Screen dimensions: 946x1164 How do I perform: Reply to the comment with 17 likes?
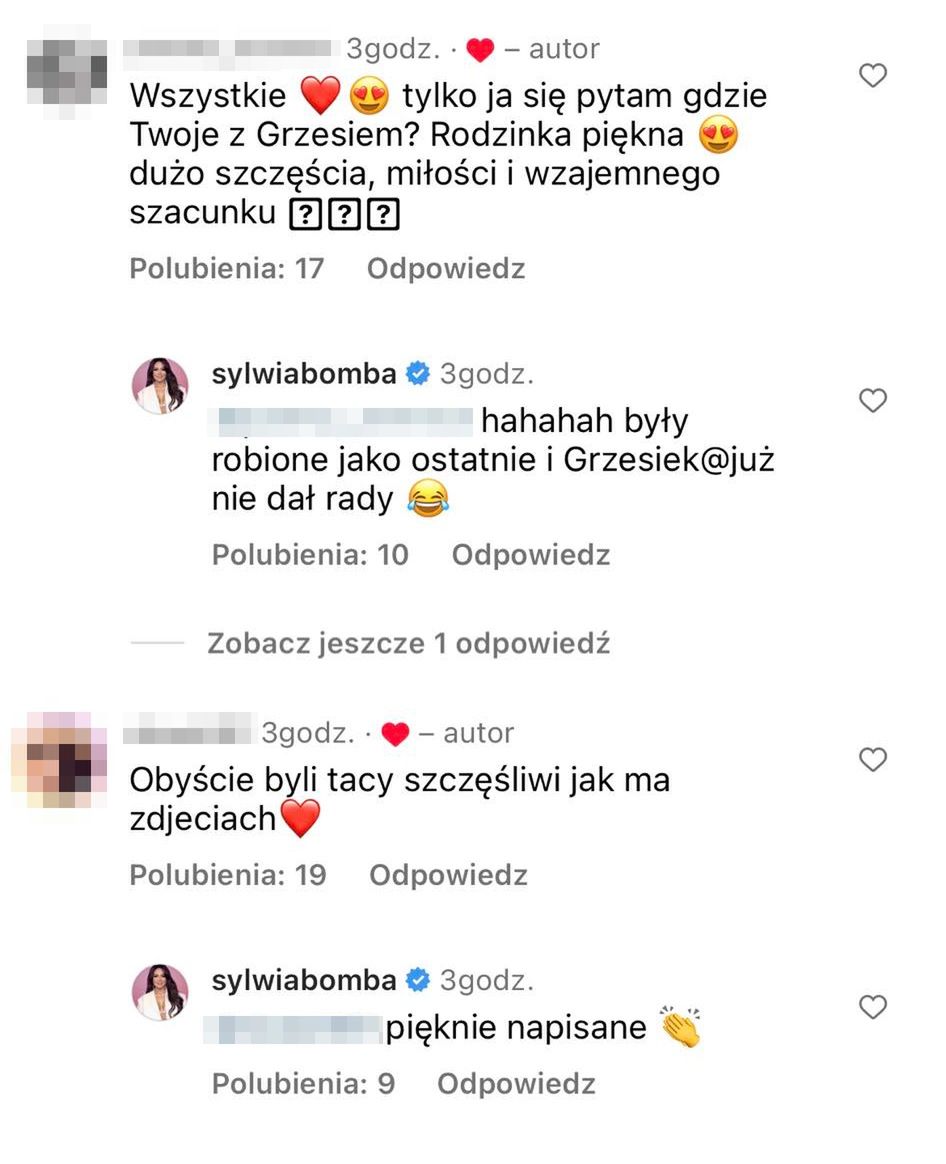pyautogui.click(x=445, y=268)
